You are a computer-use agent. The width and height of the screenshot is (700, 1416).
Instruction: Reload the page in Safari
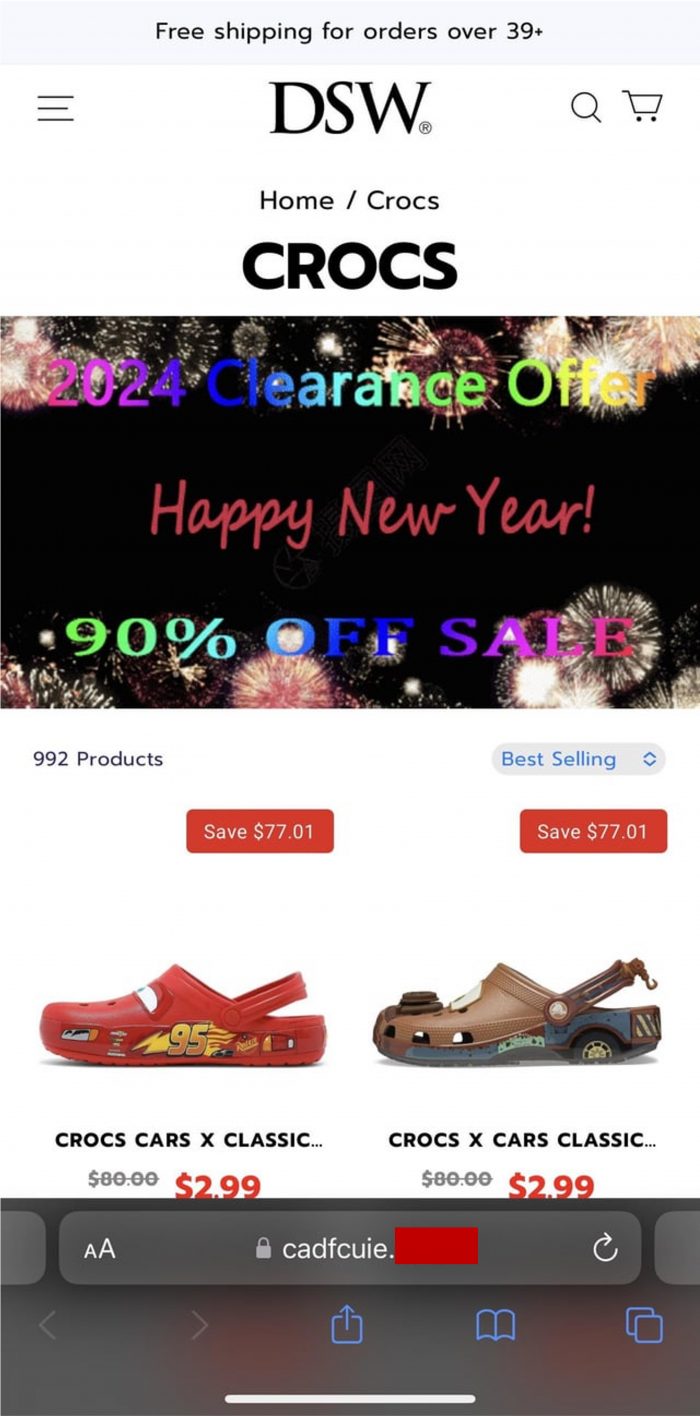tap(605, 1248)
